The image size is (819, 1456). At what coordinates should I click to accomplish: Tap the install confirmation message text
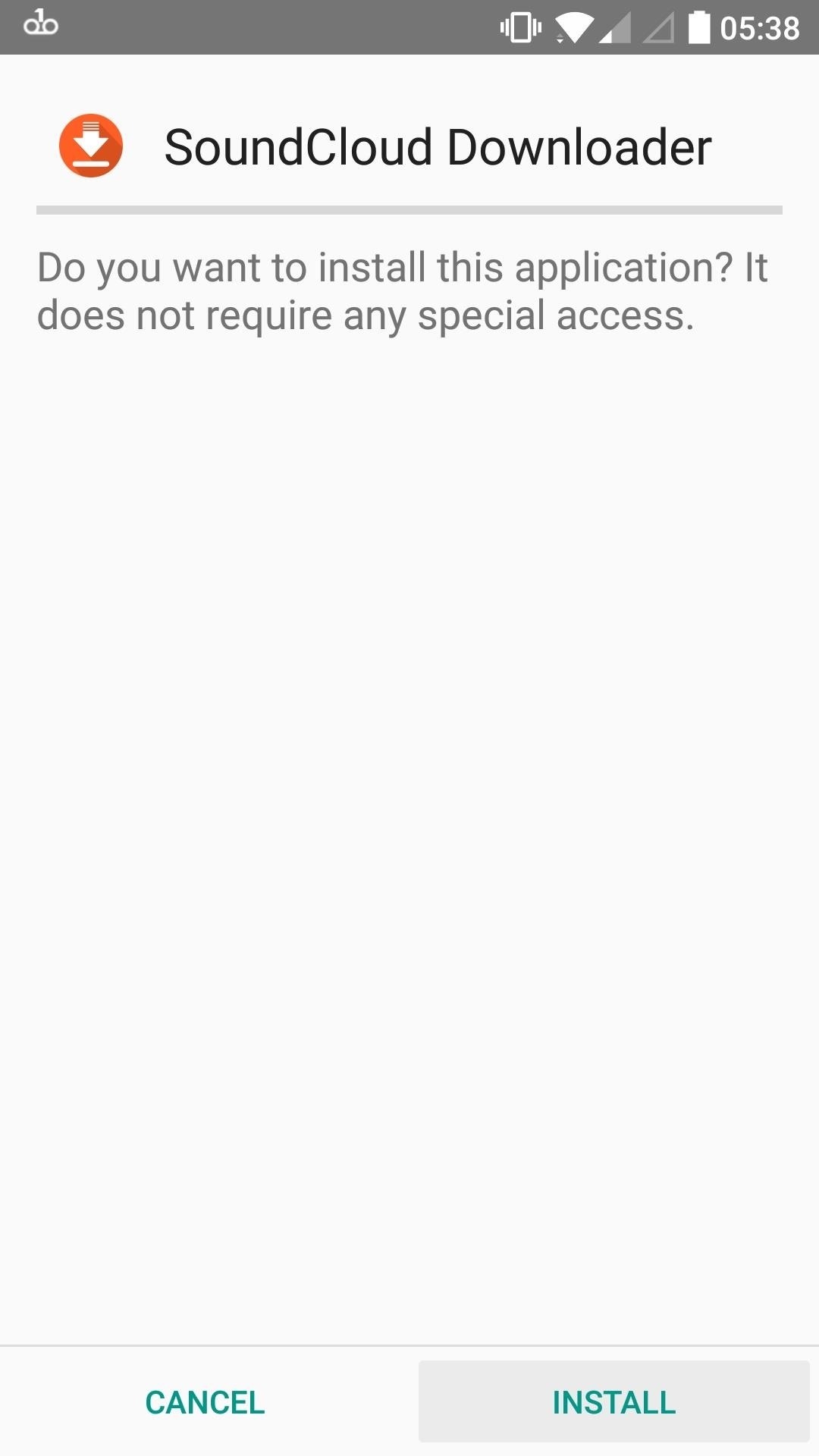(402, 290)
